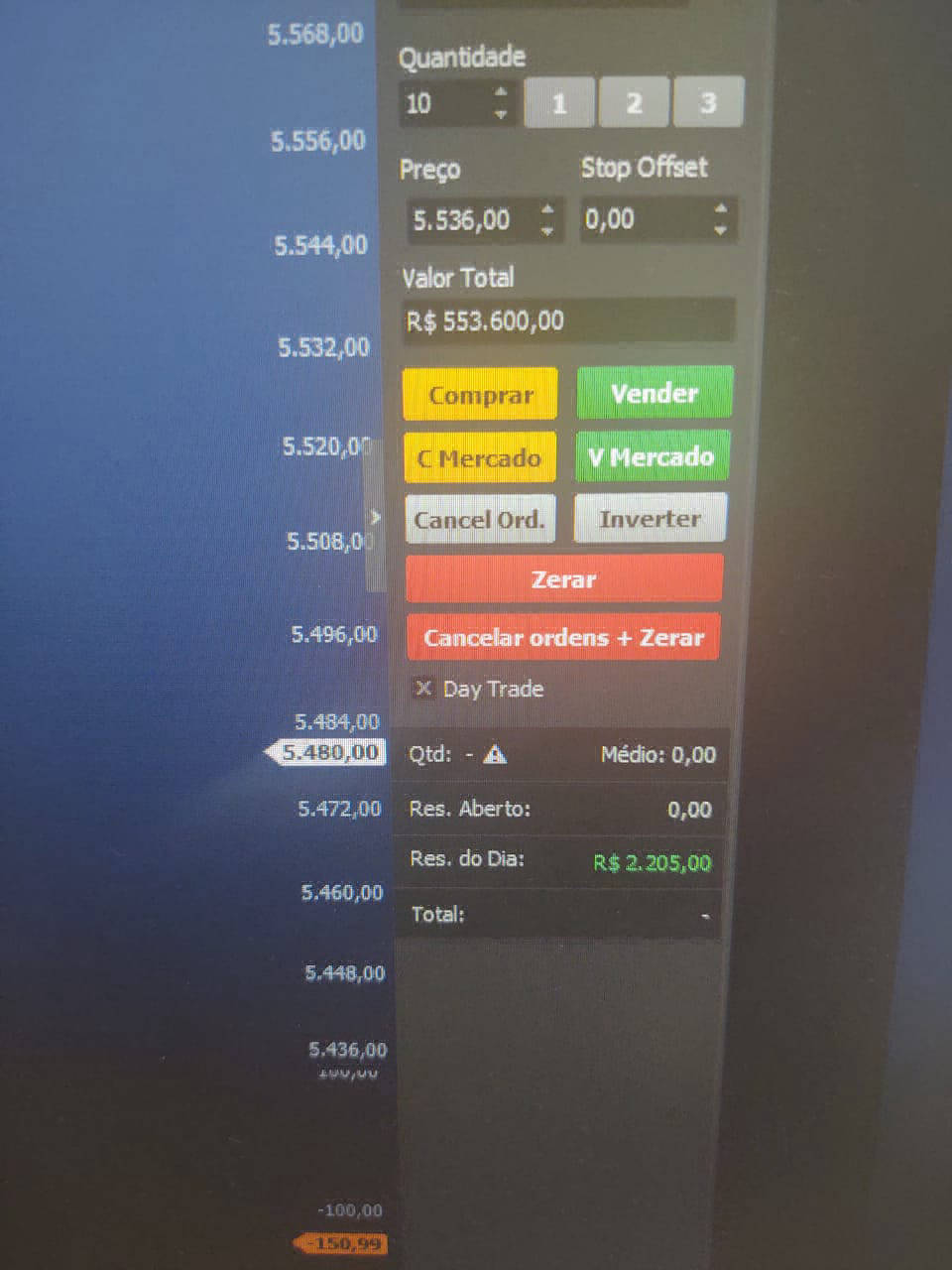The width and height of the screenshot is (952, 1270).
Task: Select quantity preset 1
Action: [x=558, y=103]
